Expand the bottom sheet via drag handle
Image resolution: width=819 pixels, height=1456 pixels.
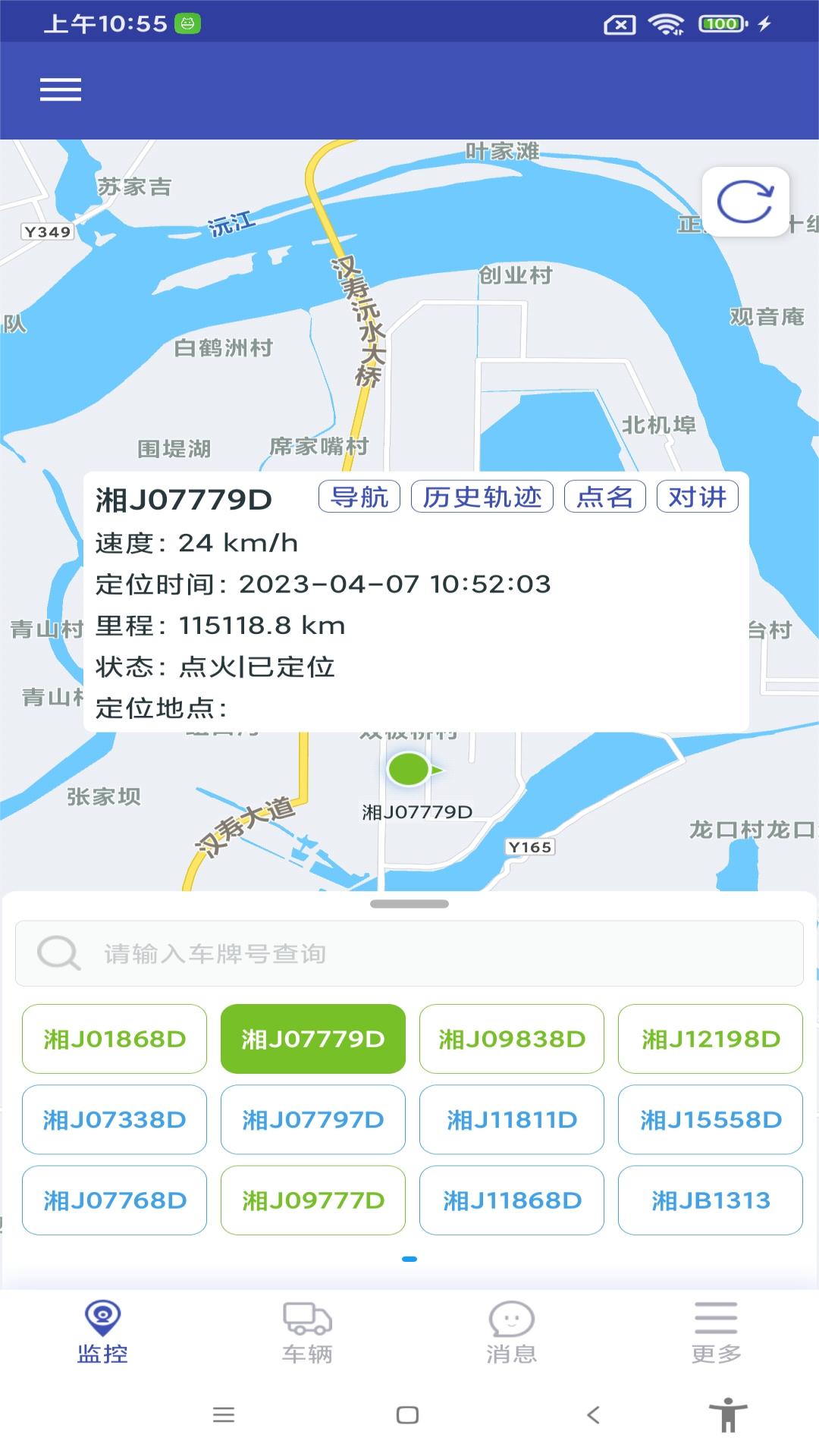409,903
